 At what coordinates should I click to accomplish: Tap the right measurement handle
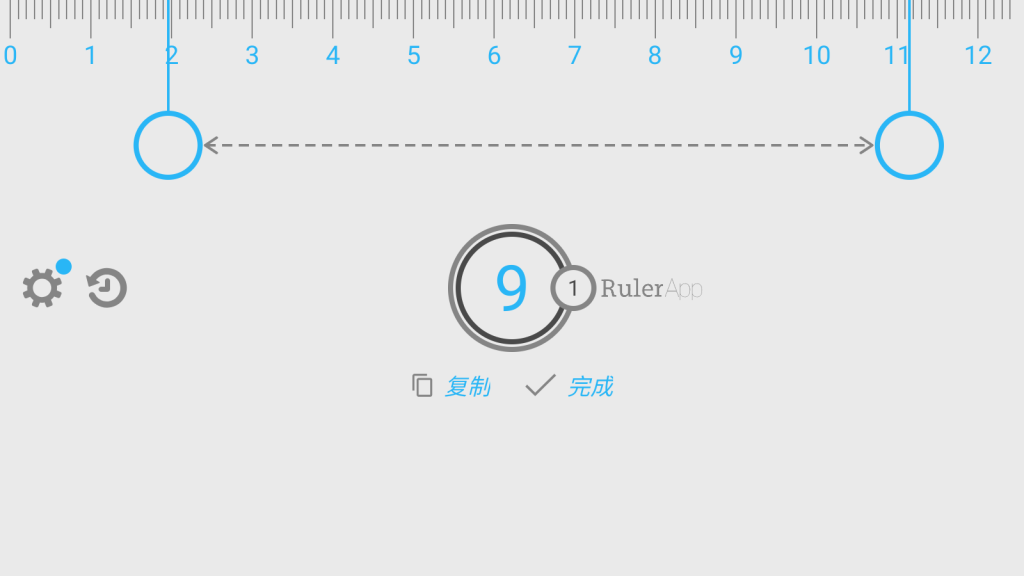909,146
